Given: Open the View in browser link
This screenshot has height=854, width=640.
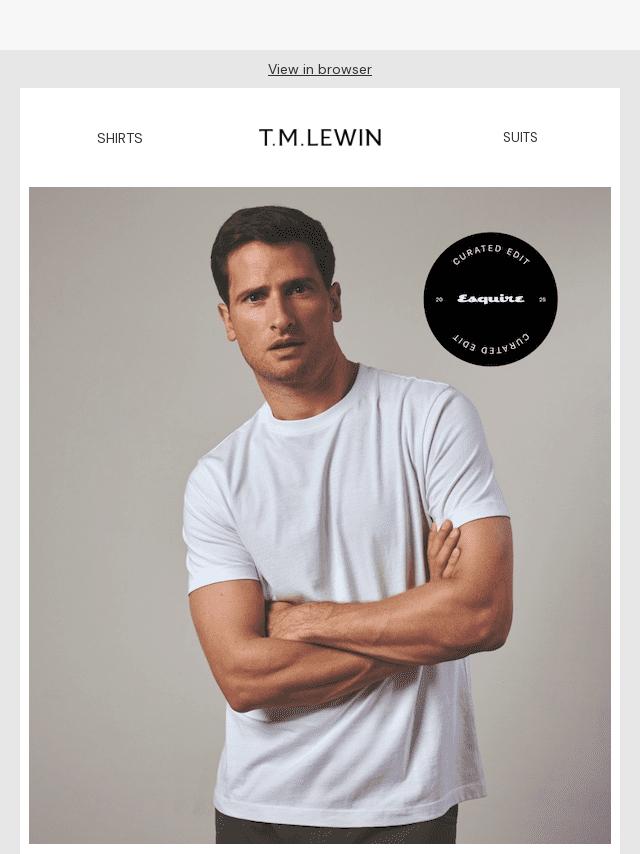Looking at the screenshot, I should pyautogui.click(x=320, y=69).
